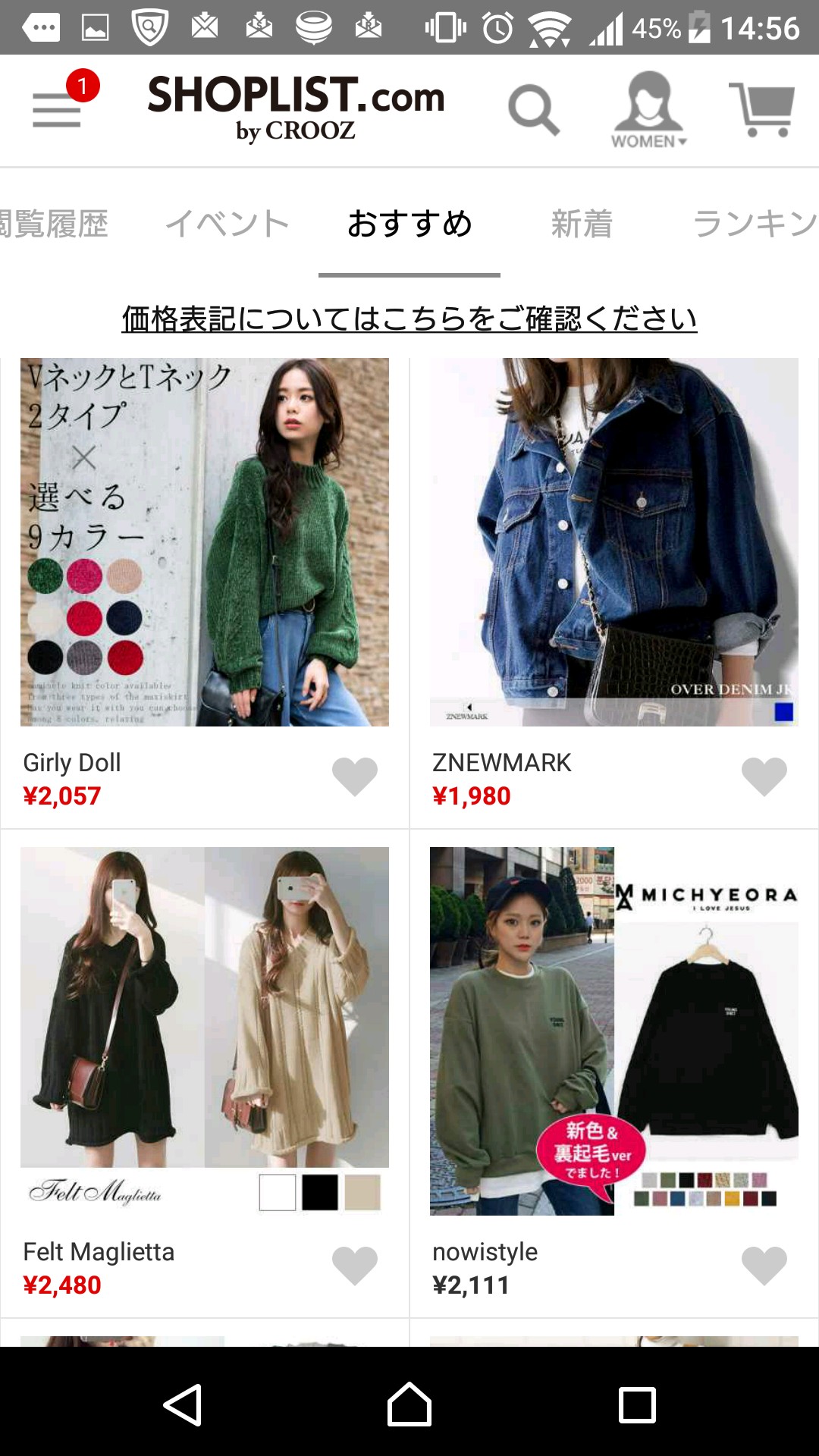This screenshot has height=1456, width=819.
Task: Favorite the nowistyle item
Action: (x=764, y=1266)
